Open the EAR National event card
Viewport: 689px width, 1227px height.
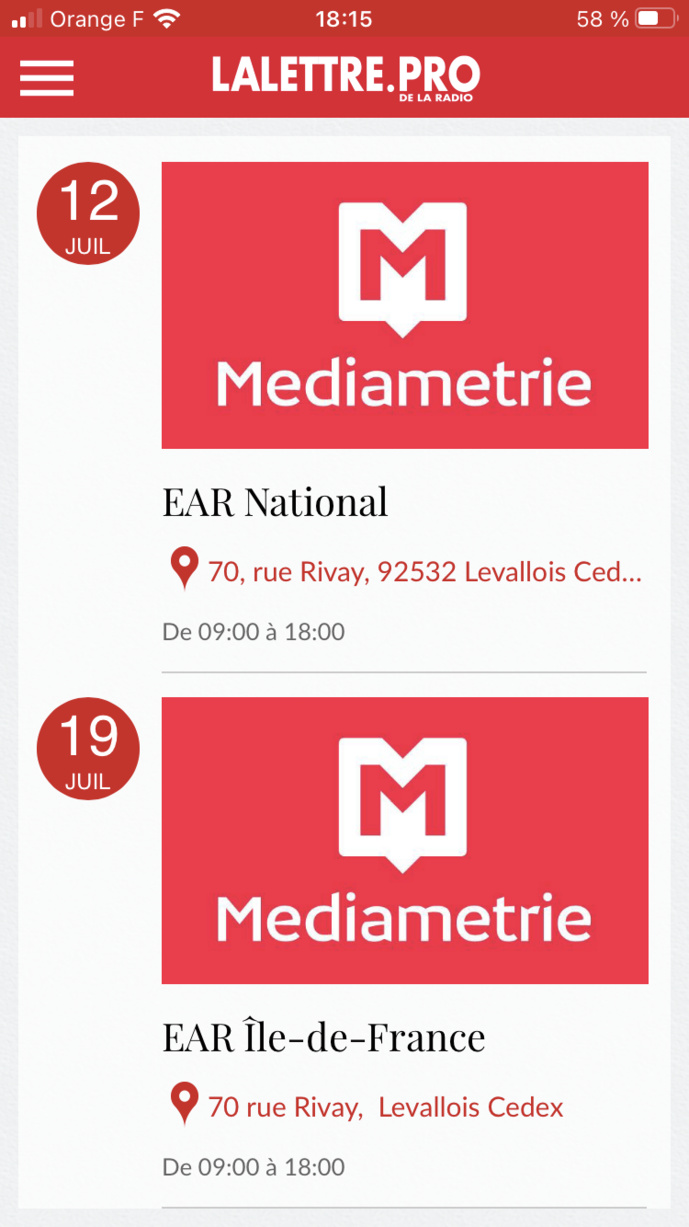point(275,502)
